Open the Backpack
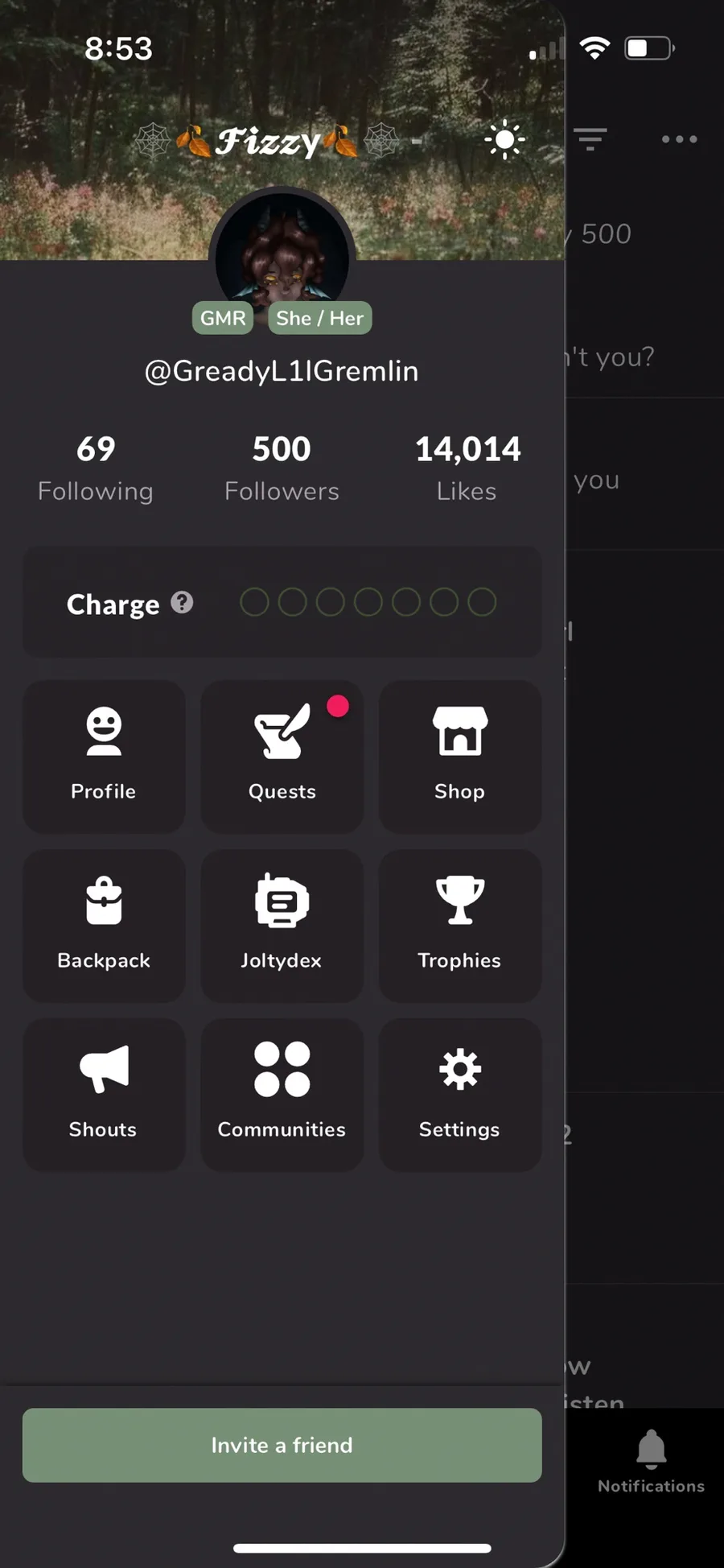 pos(104,925)
